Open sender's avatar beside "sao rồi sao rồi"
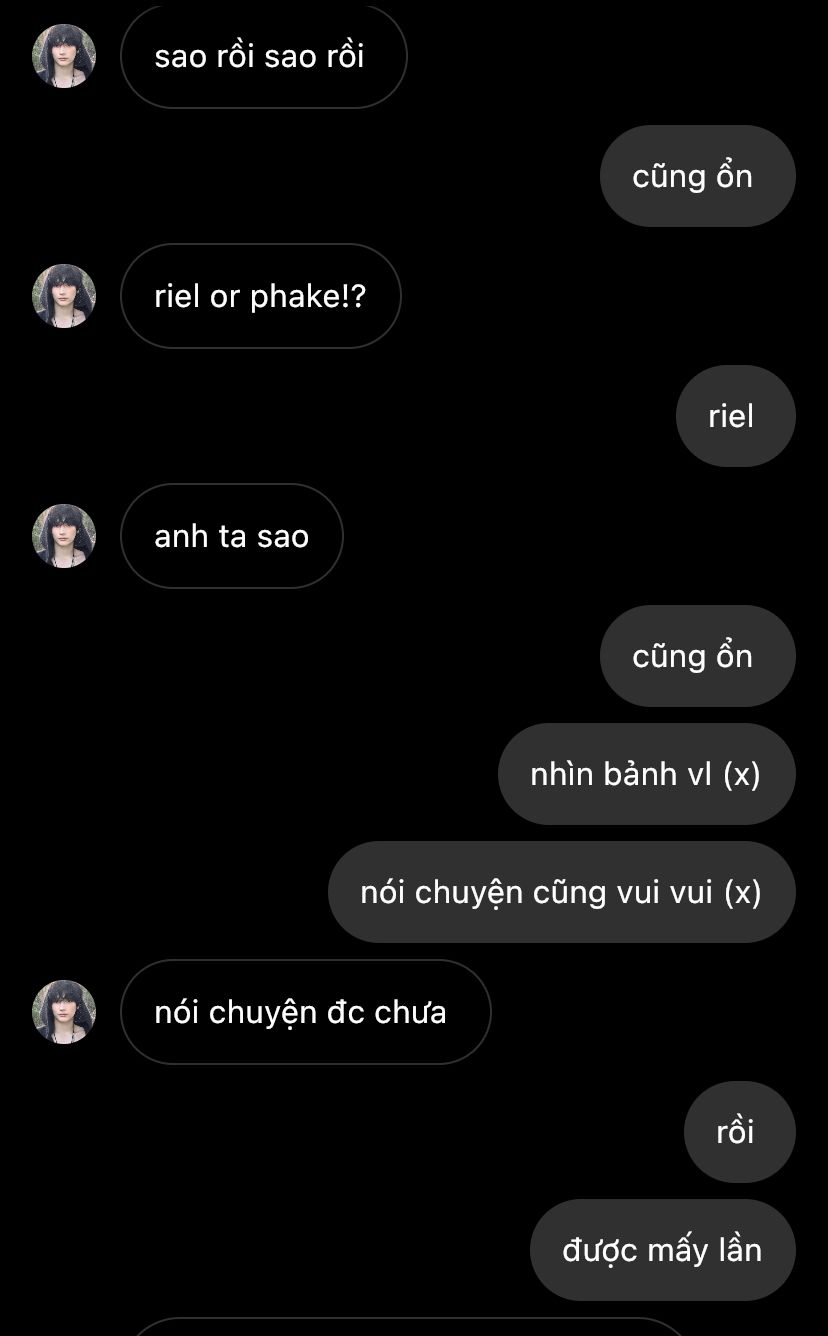828x1336 pixels. point(64,56)
